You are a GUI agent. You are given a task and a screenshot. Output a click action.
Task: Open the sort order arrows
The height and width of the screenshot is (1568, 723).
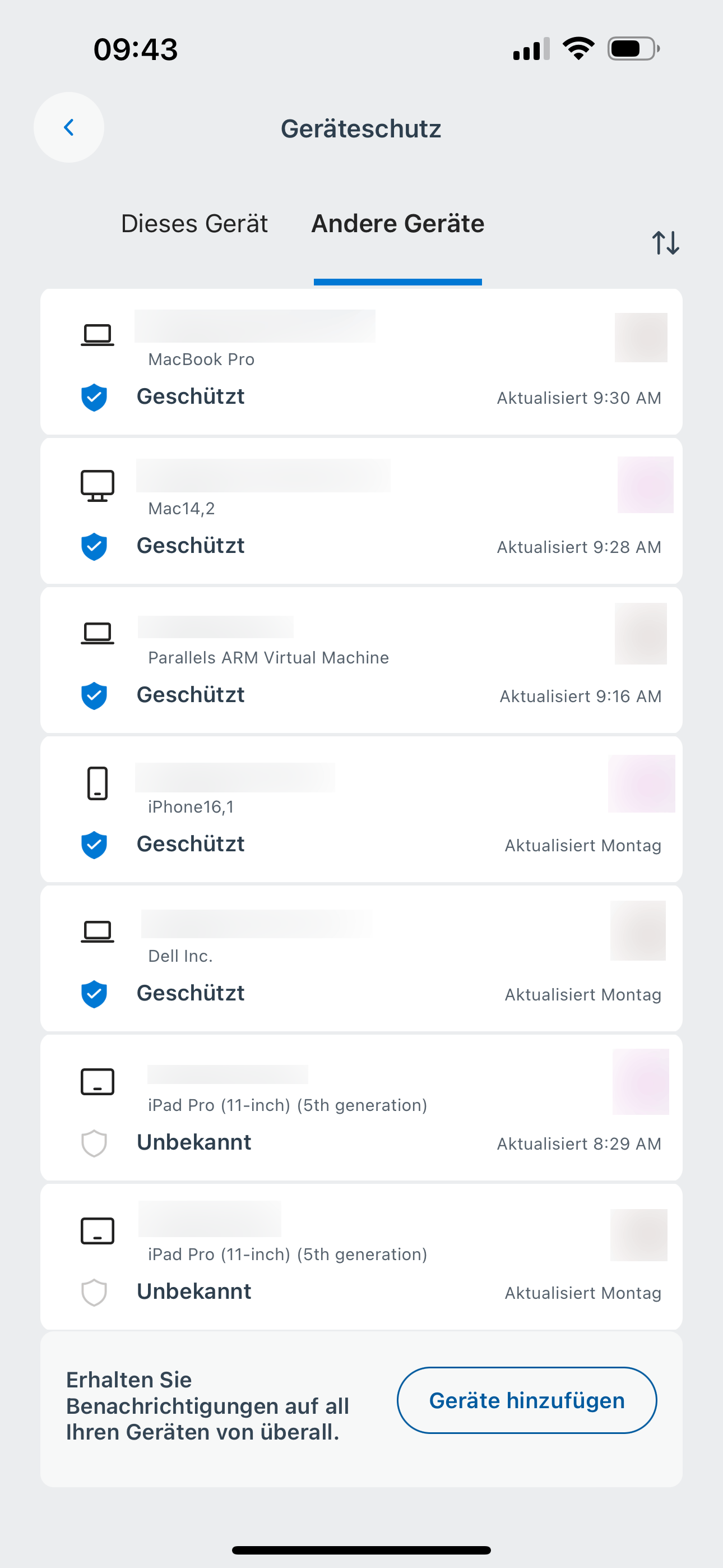pos(665,243)
